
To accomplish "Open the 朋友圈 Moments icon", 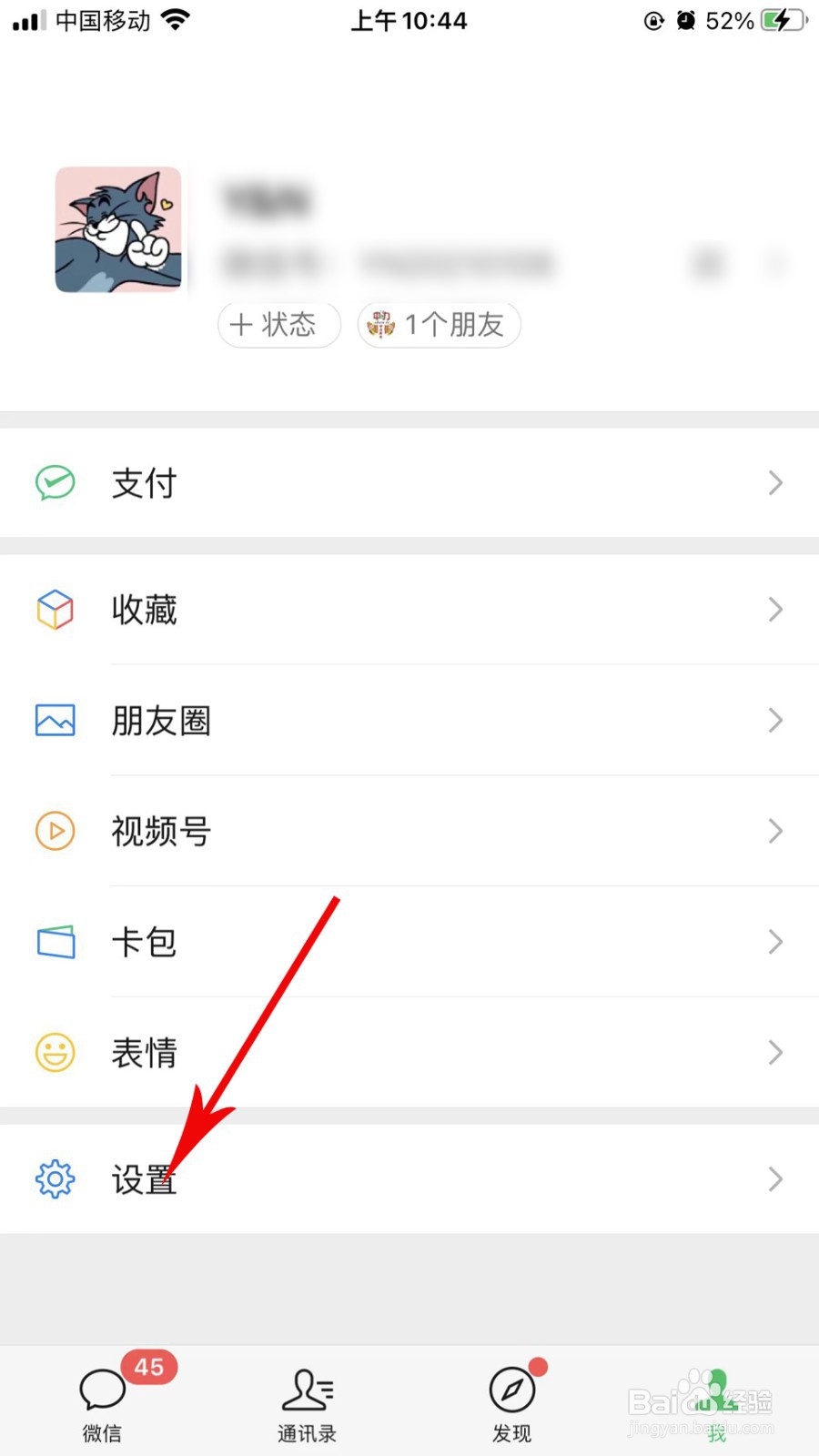I will pyautogui.click(x=55, y=720).
